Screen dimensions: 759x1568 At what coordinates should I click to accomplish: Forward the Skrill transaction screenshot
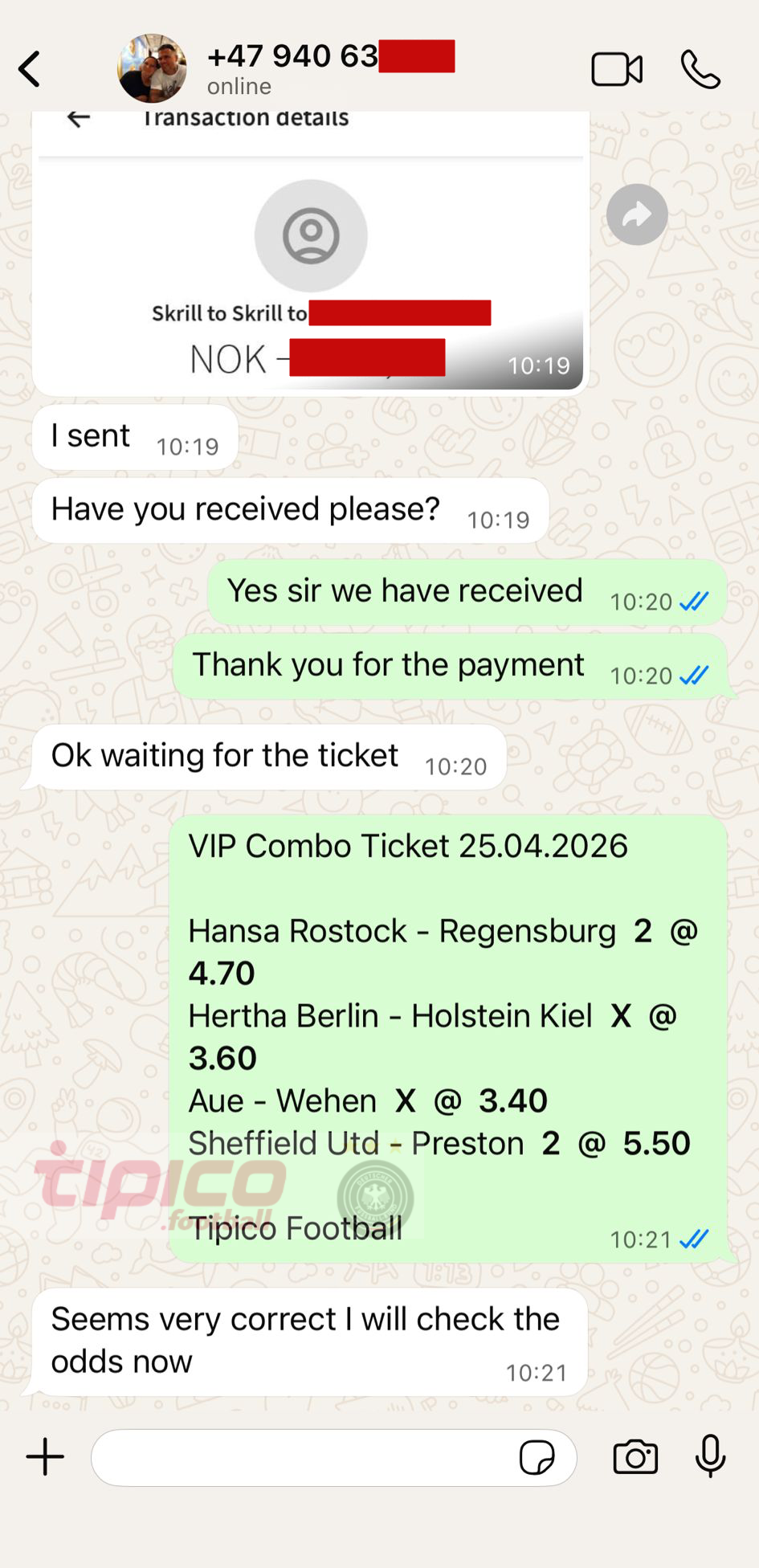pyautogui.click(x=637, y=214)
